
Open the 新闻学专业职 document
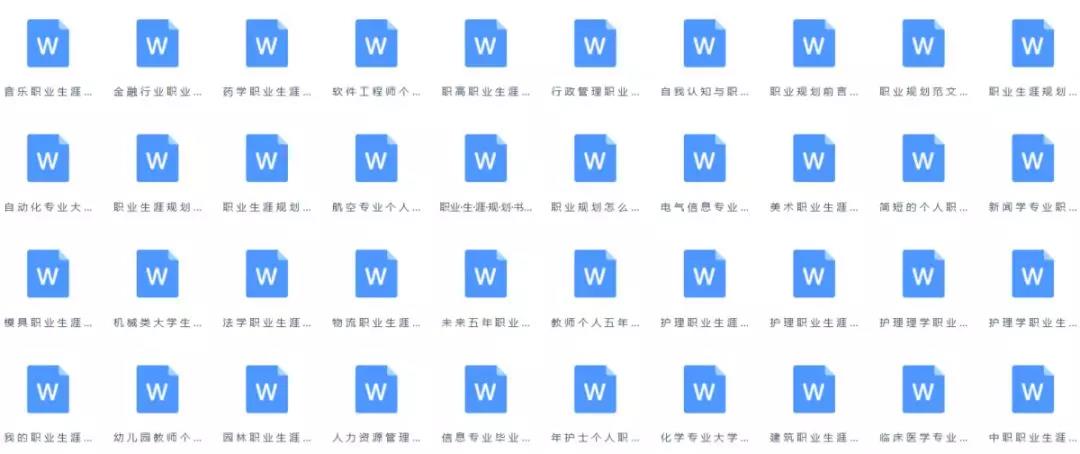[x=1033, y=159]
